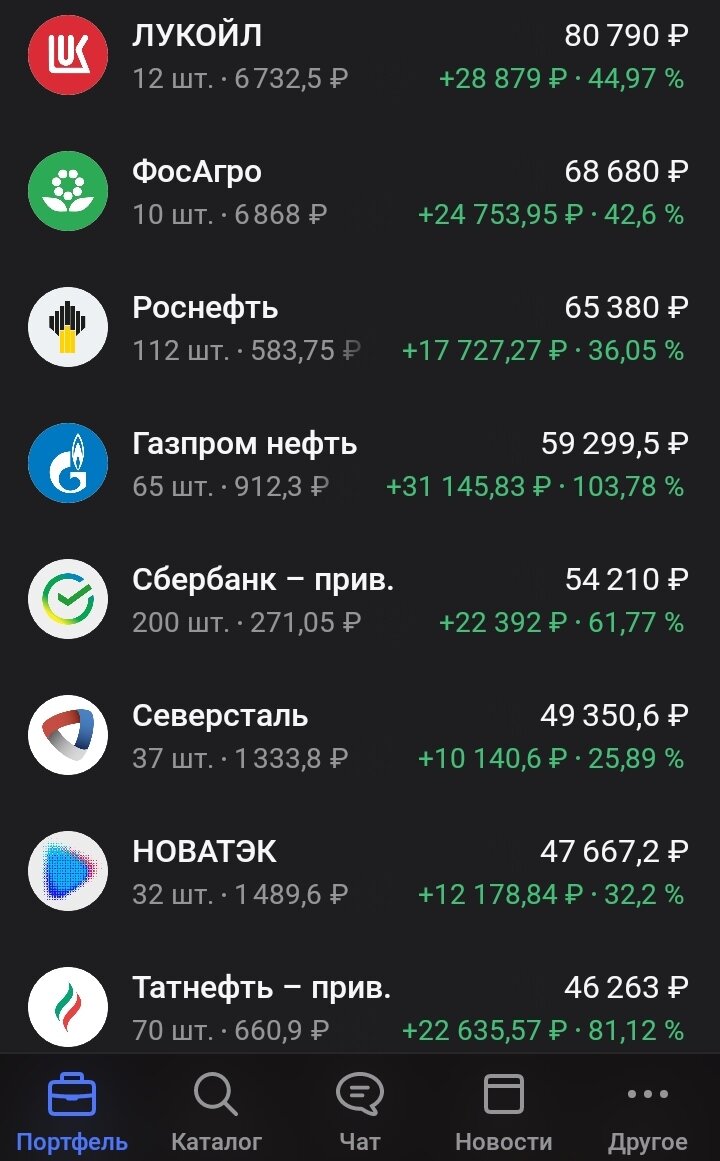Tap the Сбербанк green checkmark logo
Screen dimensions: 720x1161
[x=67, y=599]
